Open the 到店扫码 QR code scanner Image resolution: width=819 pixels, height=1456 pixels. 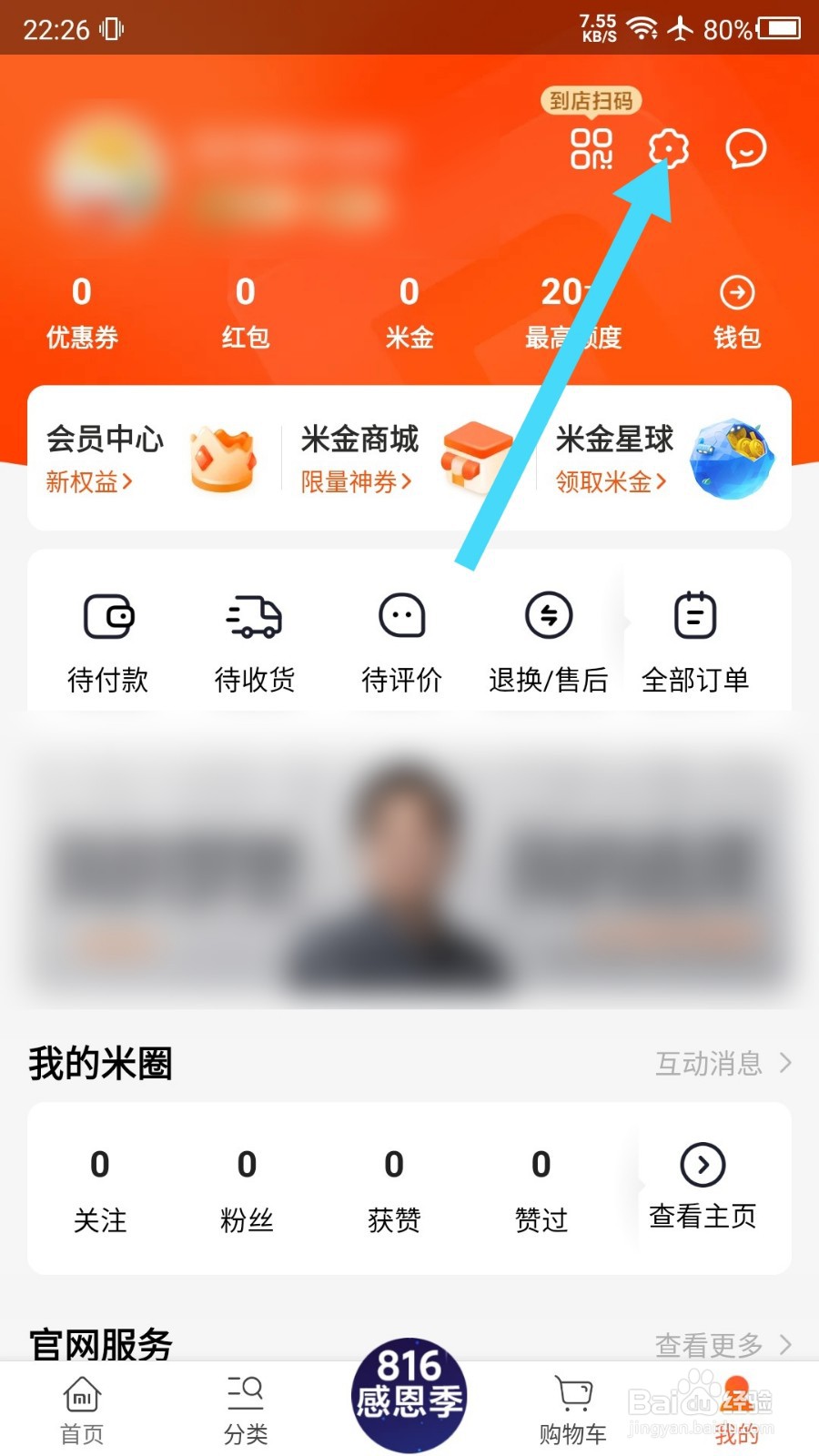click(590, 150)
